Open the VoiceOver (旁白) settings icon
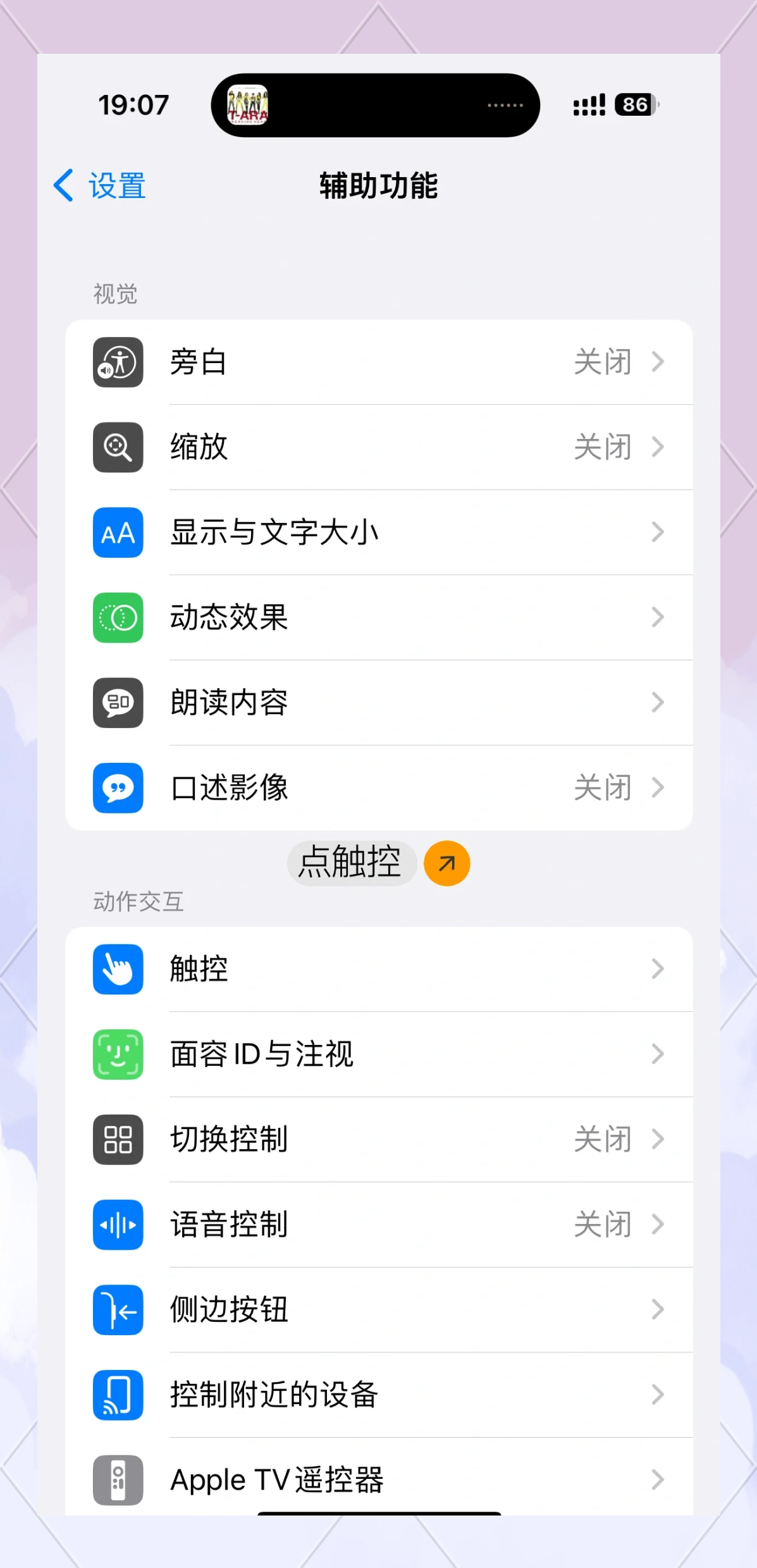 click(x=118, y=362)
